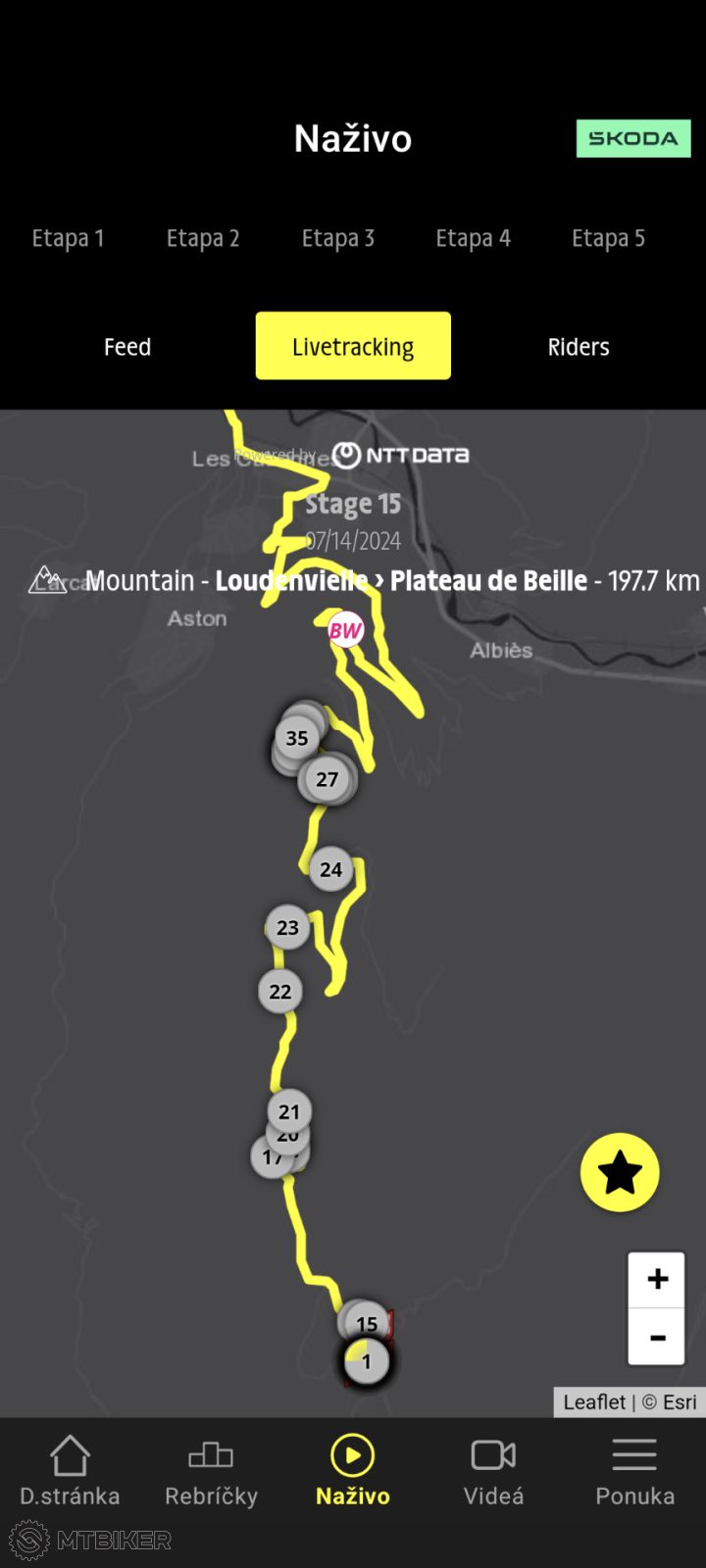Select leading rider marker 1

point(367,1362)
